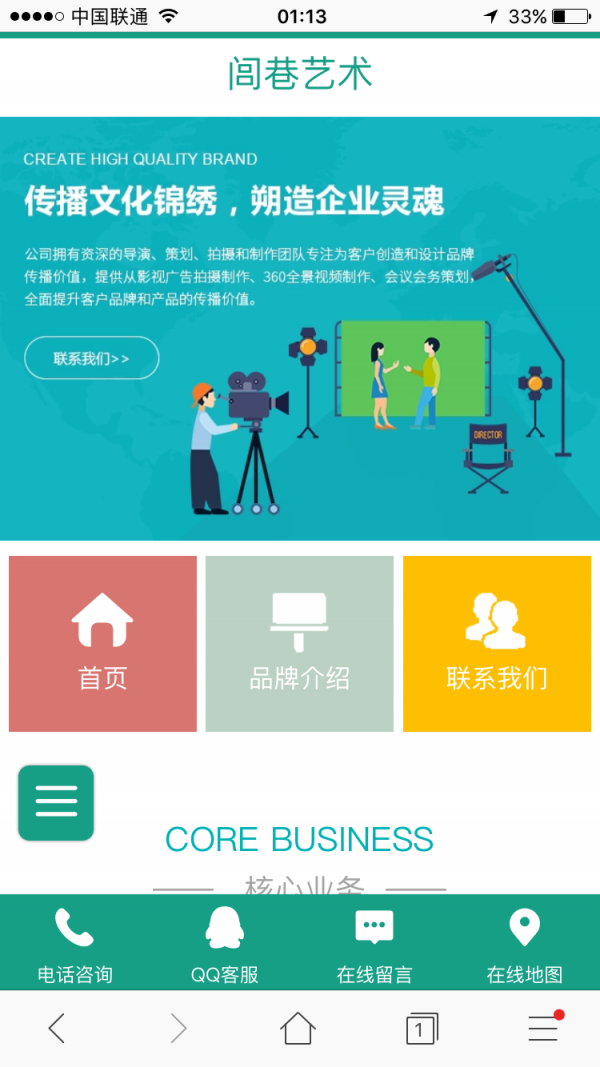Select 电话咨询 phone consultation

[75, 944]
